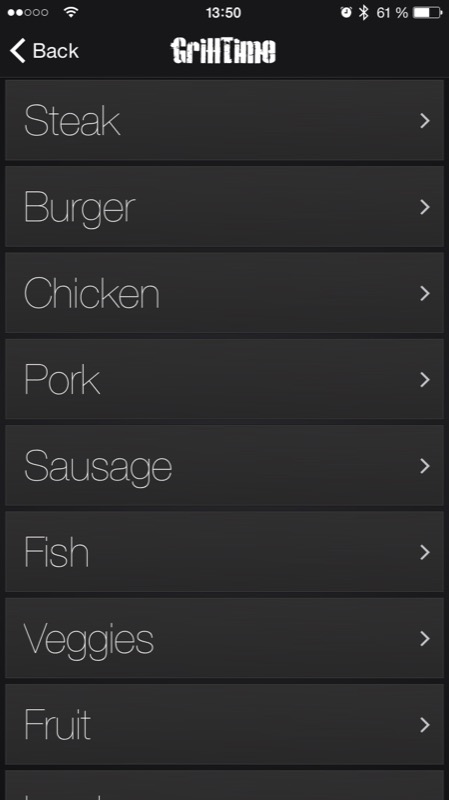This screenshot has width=449, height=800.
Task: Tap the Fruit row
Action: pyautogui.click(x=224, y=724)
